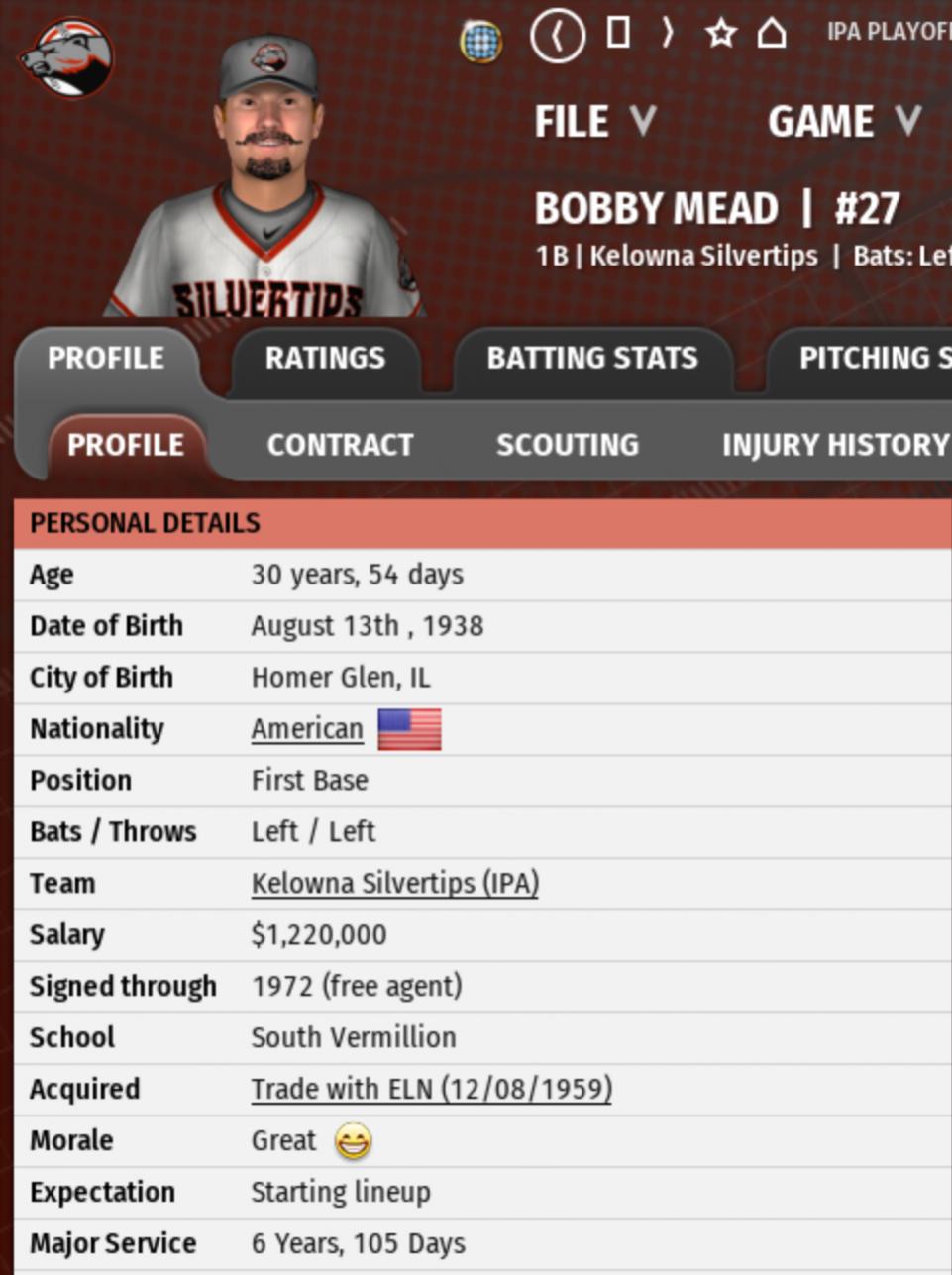952x1275 pixels.
Task: Bookmark this page with the star
Action: [720, 34]
